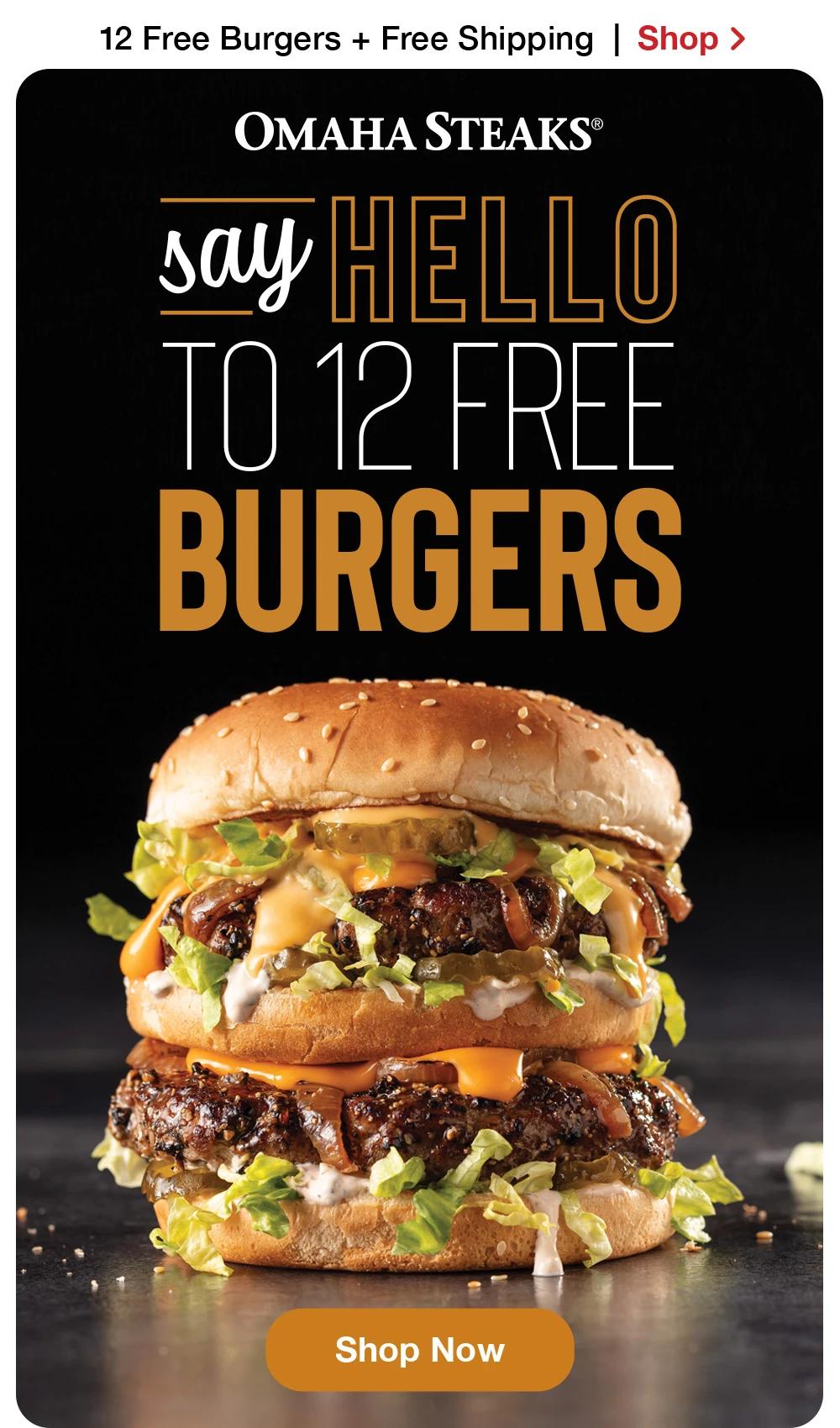Viewport: 840px width, 1428px height.
Task: Toggle the offer banner divider line
Action: tap(616, 38)
